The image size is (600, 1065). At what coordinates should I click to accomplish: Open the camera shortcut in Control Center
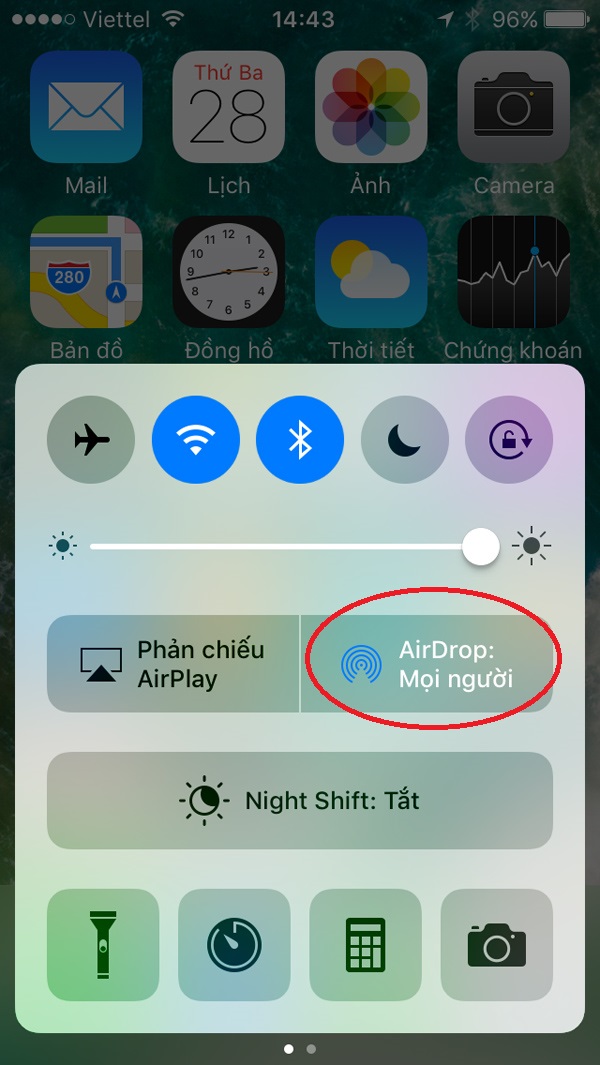pyautogui.click(x=496, y=944)
